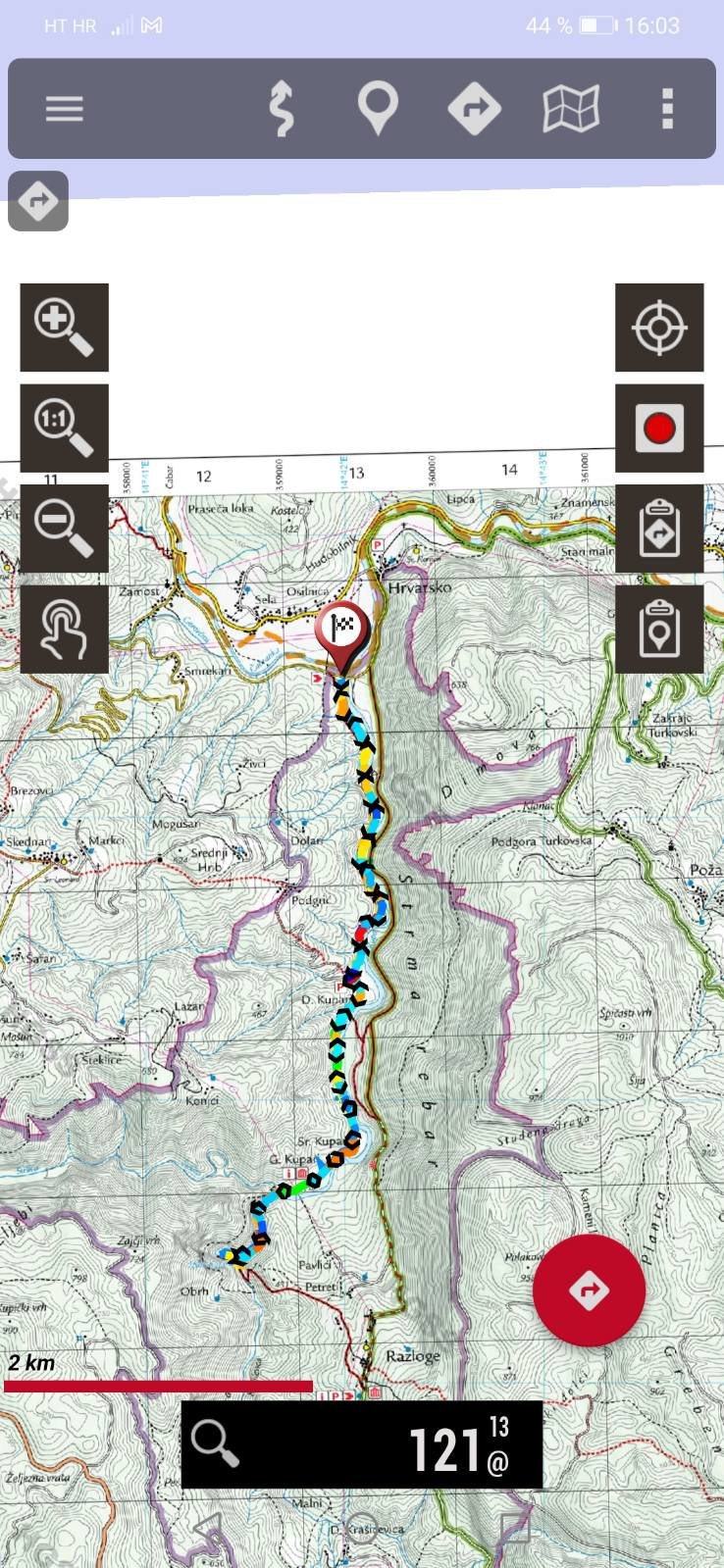The image size is (724, 1568).
Task: Start recording a track
Action: (x=659, y=429)
